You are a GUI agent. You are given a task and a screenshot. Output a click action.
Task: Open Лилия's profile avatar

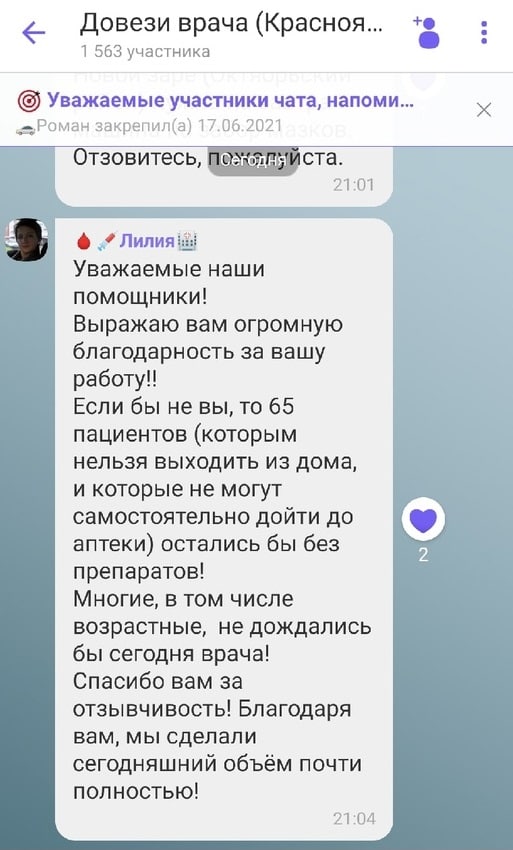coord(27,240)
